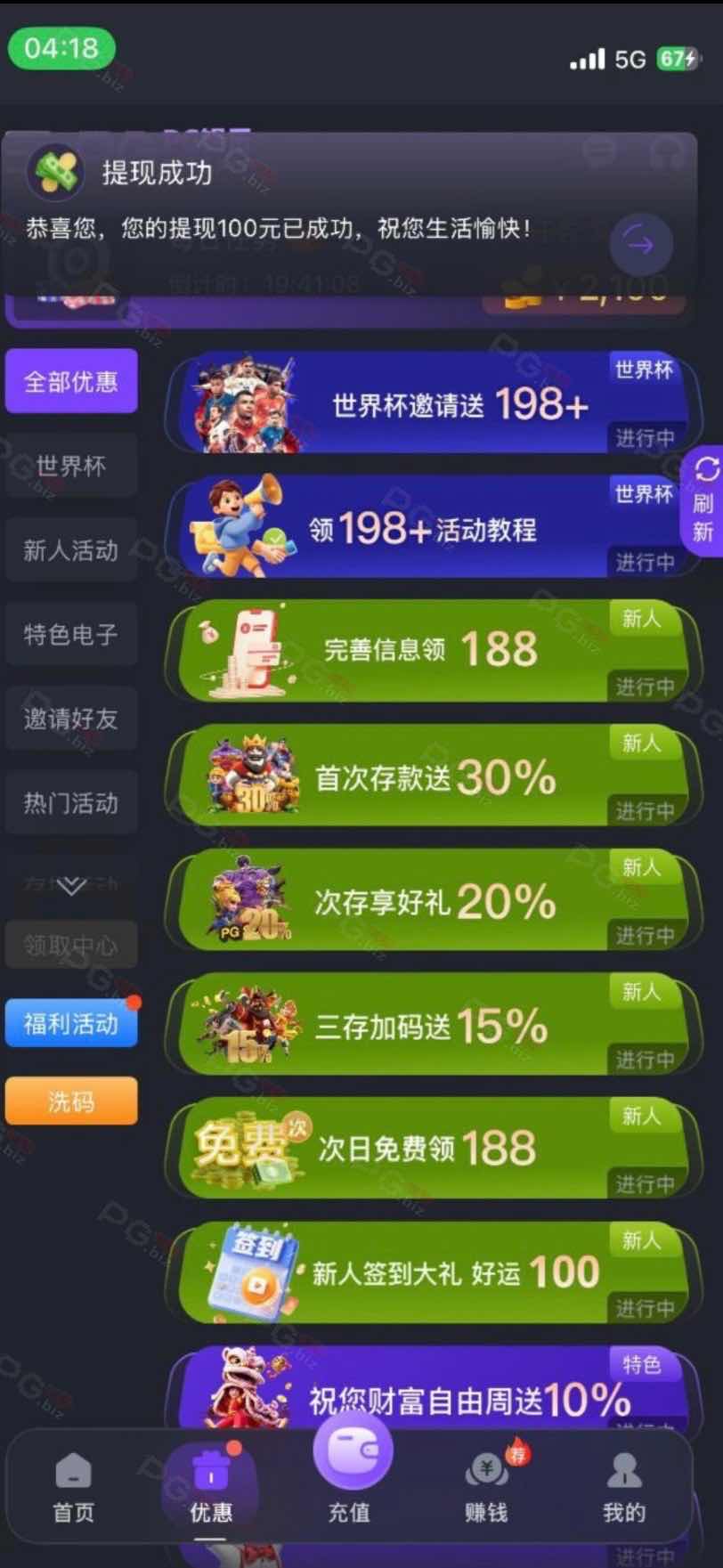
Task: Tap the 刷新 refresh button
Action: point(703,500)
